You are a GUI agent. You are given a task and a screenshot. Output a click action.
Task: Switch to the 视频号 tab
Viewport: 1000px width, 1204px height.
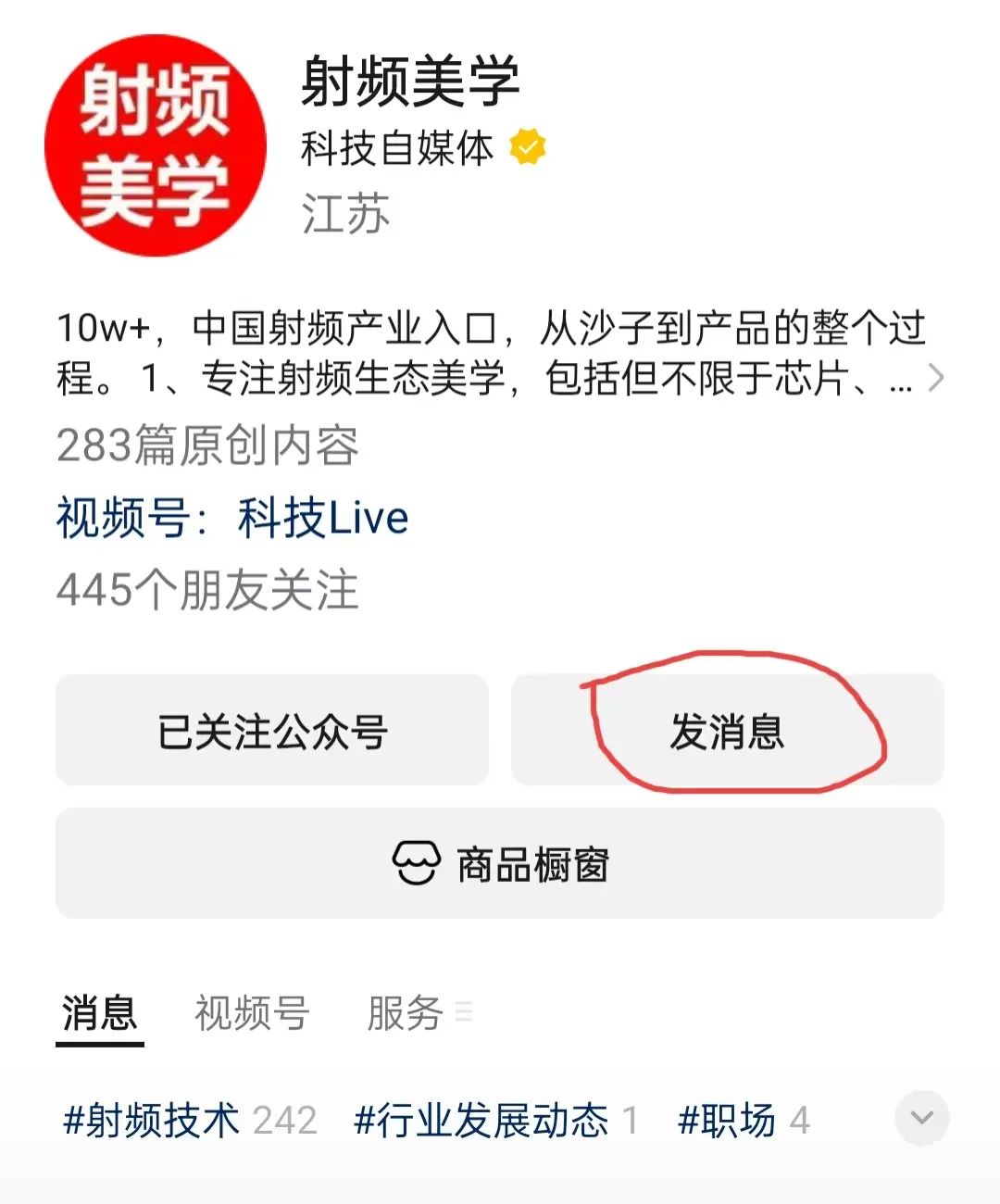251,1013
